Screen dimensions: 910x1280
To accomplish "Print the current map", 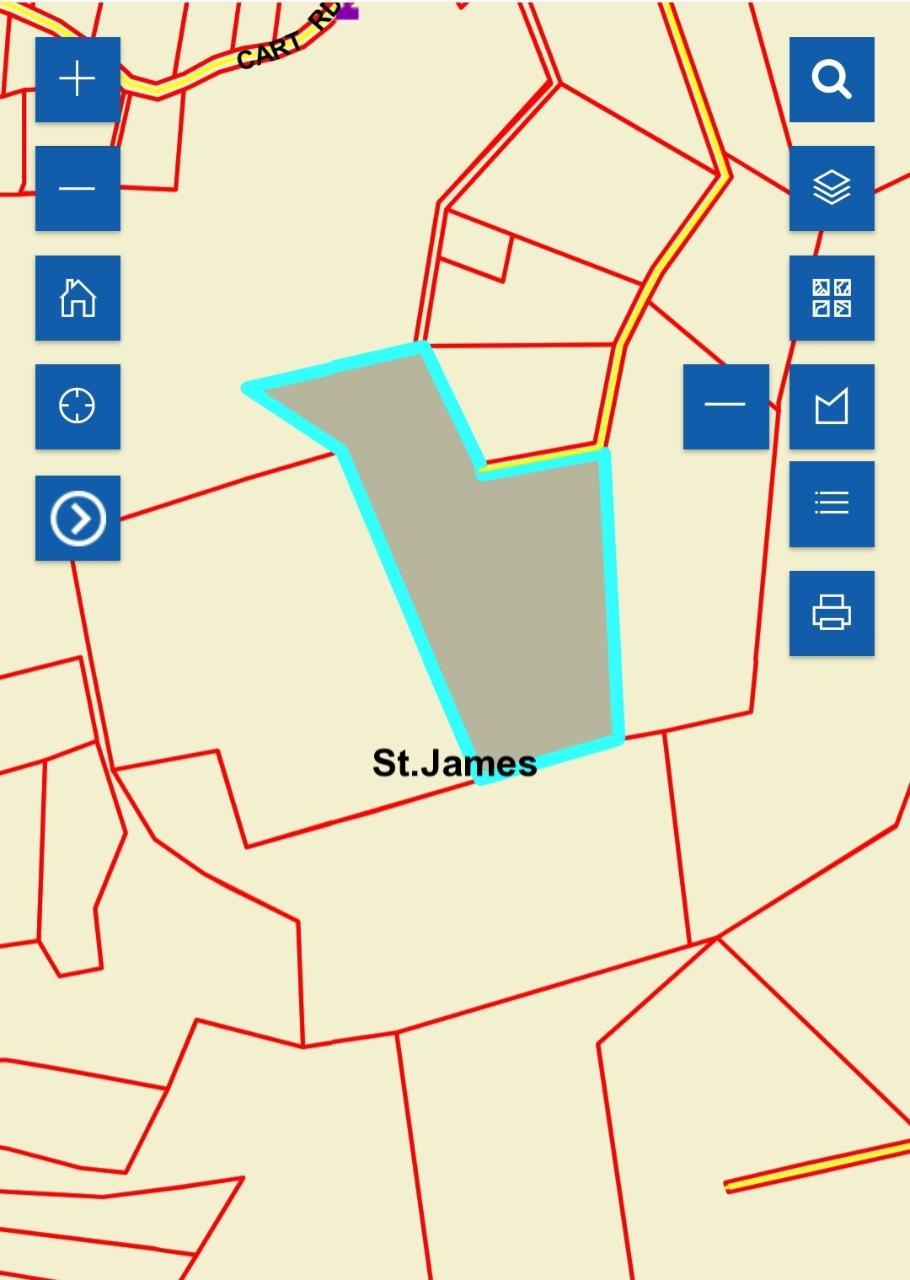I will click(832, 613).
